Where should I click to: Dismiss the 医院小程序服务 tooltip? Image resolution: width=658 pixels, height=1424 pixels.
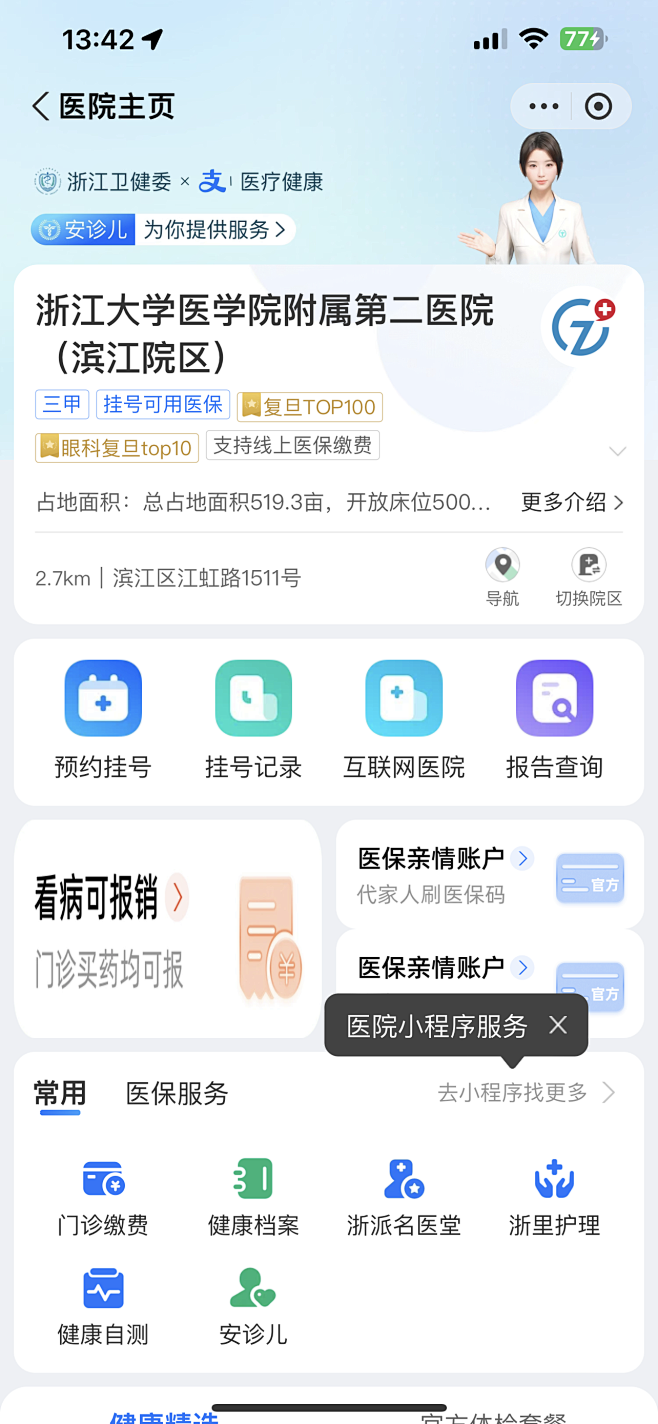558,1025
